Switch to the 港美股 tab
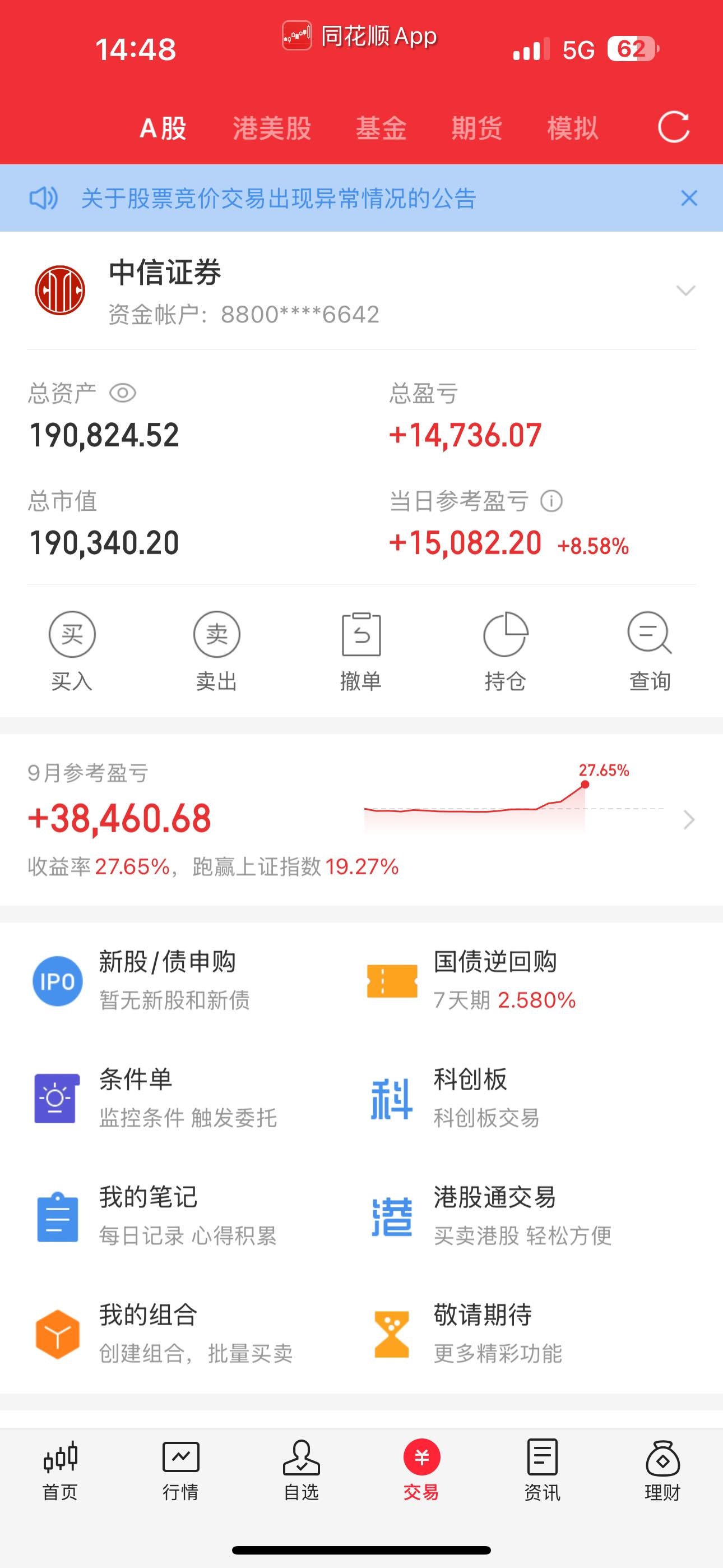The height and width of the screenshot is (1568, 723). [x=272, y=128]
